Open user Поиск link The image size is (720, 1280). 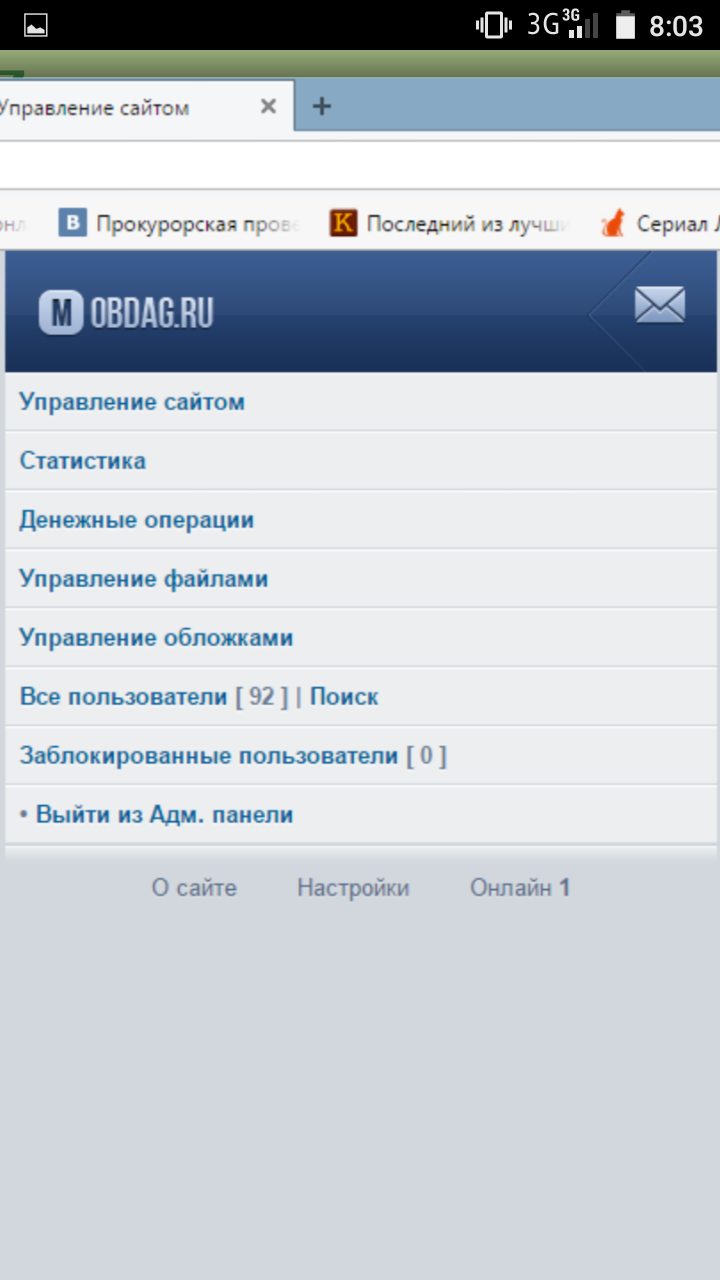click(x=344, y=697)
